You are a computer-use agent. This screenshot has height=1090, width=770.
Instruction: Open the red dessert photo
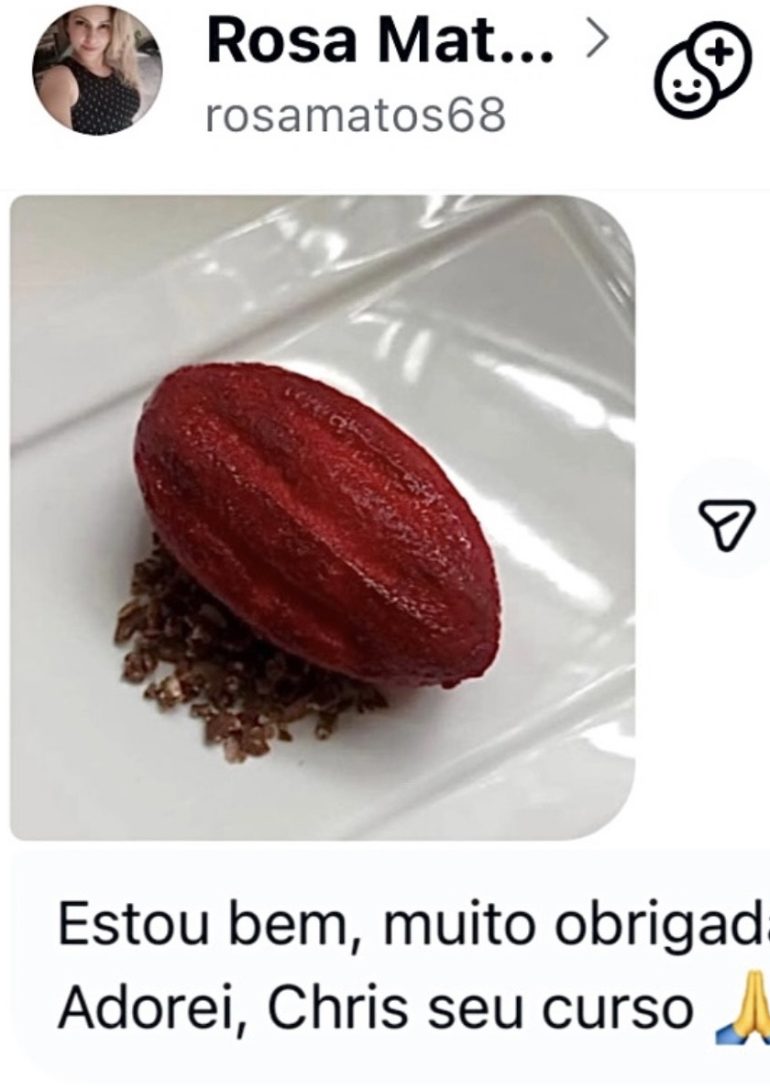[322, 518]
